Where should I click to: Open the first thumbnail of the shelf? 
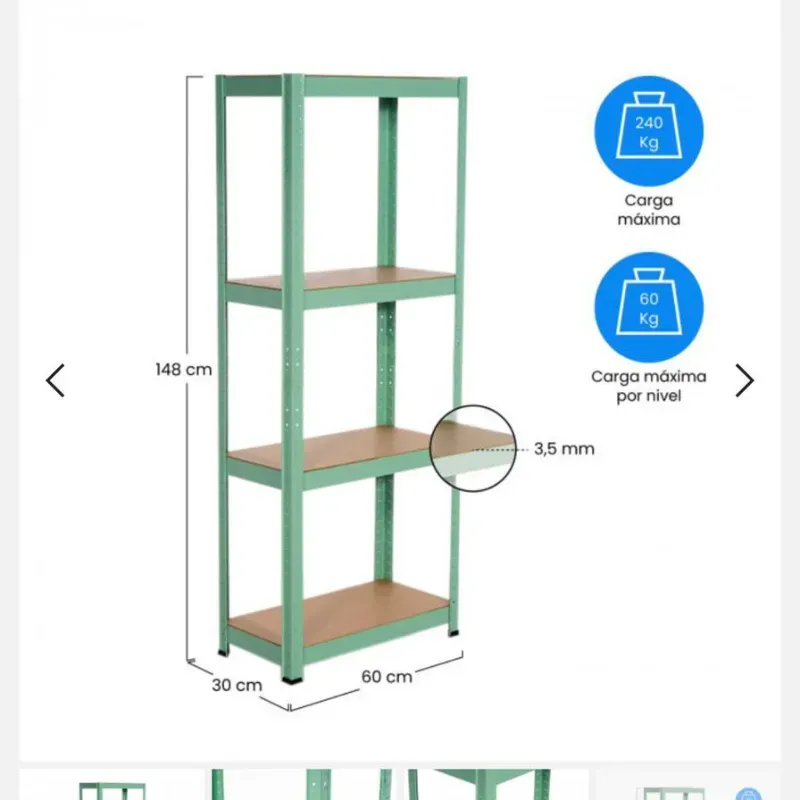pyautogui.click(x=110, y=786)
